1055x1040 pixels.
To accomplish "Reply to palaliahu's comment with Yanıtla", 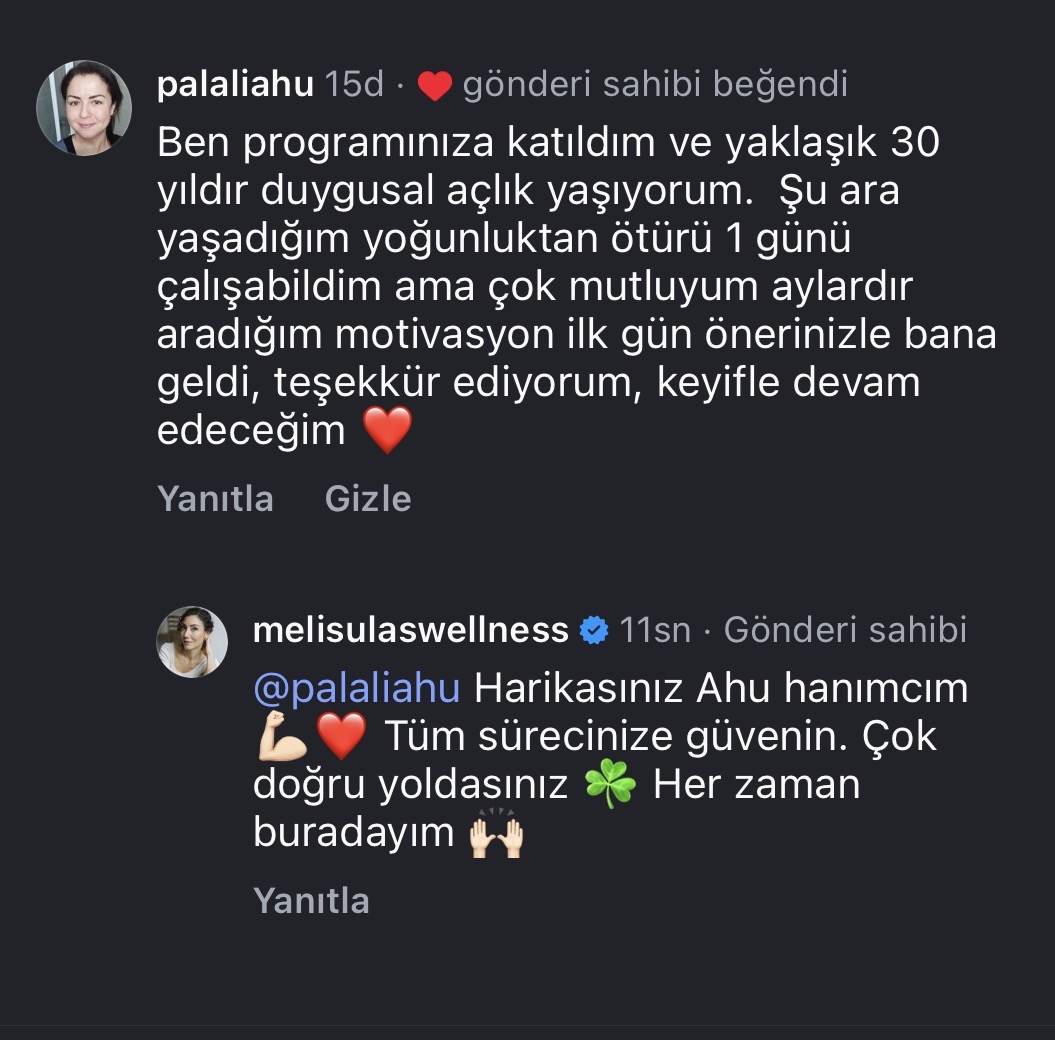I will click(x=215, y=498).
